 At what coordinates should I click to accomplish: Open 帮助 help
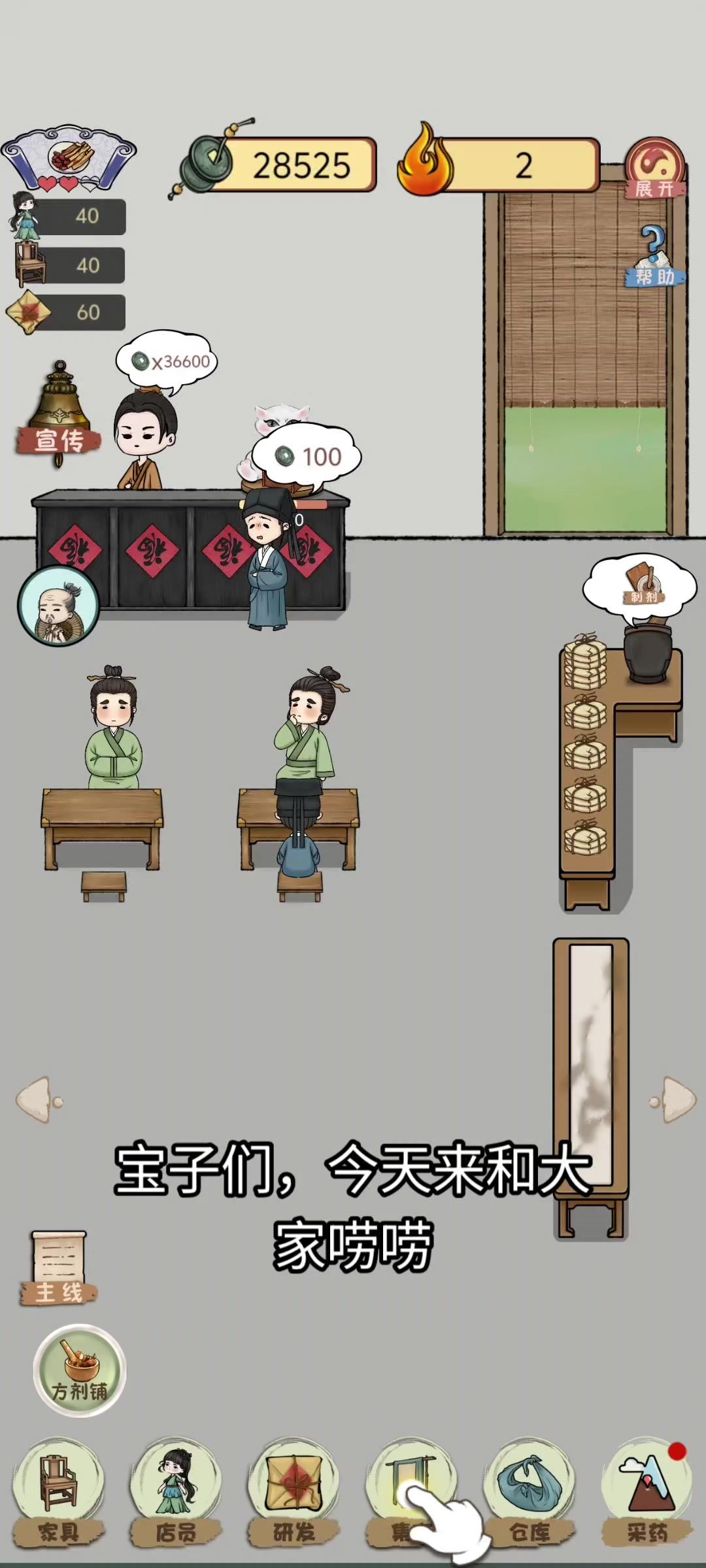click(655, 256)
